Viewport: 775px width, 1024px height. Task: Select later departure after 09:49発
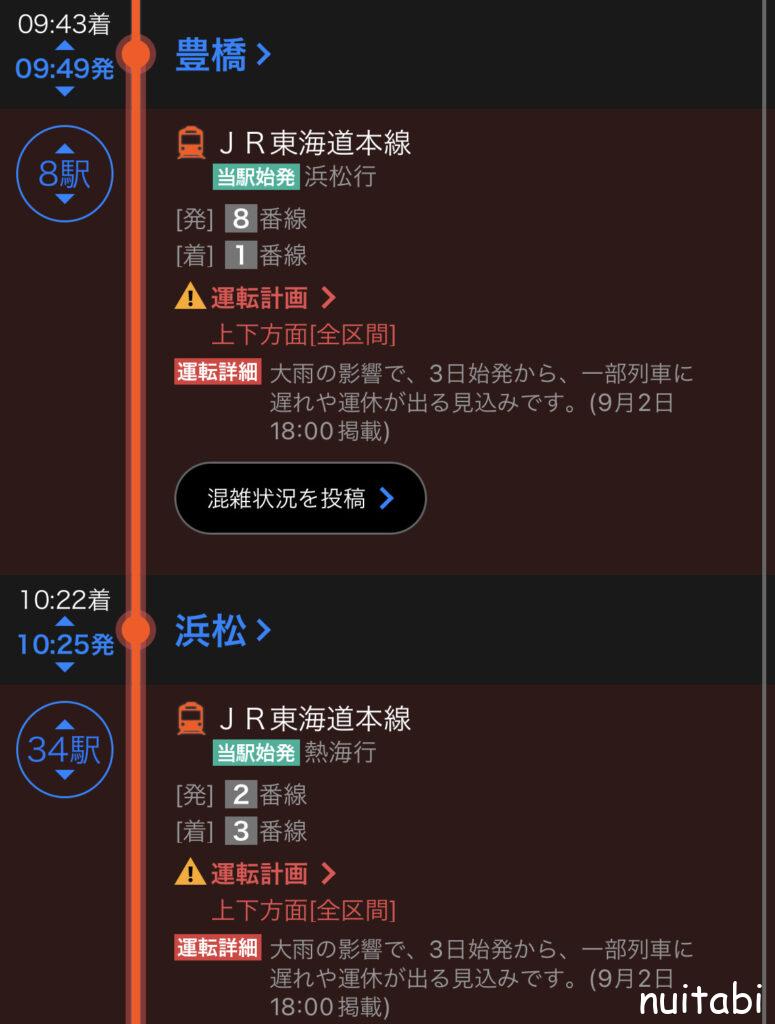(x=65, y=91)
